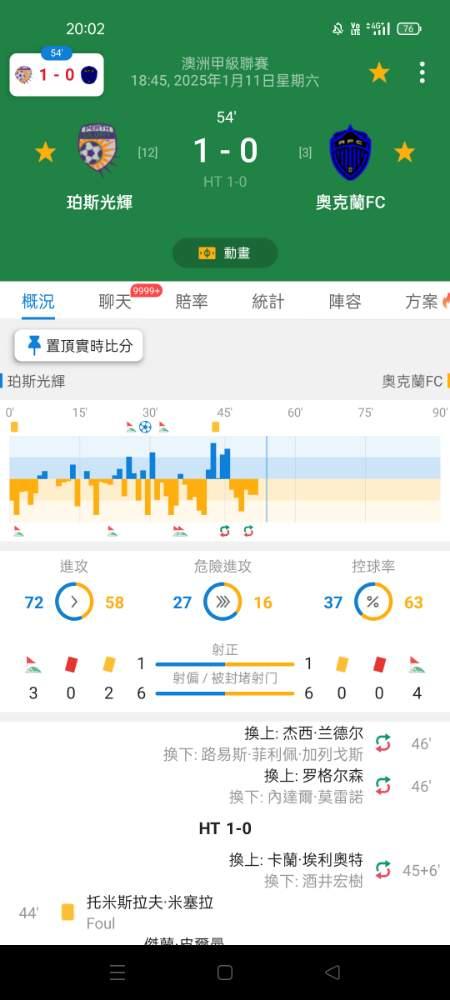Image resolution: width=450 pixels, height=1000 pixels.
Task: Open the 動畫 live animation button
Action: tap(225, 253)
